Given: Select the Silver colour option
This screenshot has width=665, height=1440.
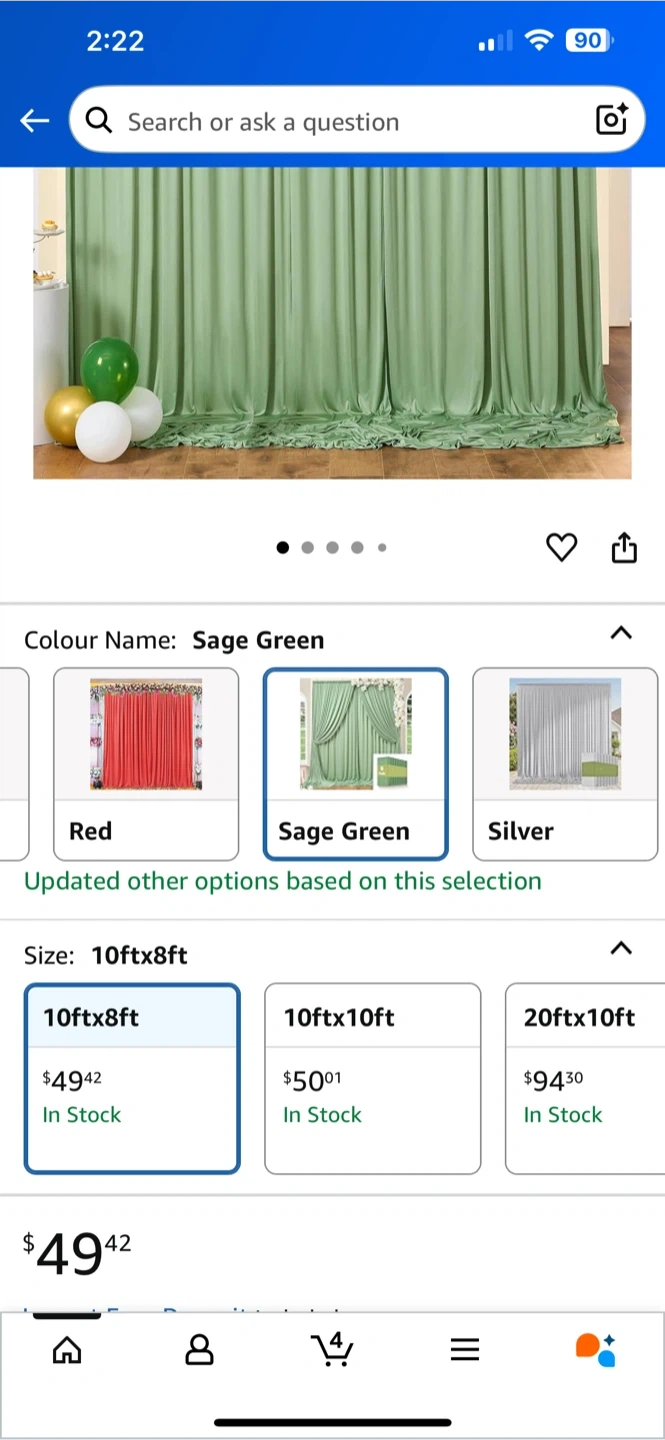Looking at the screenshot, I should [565, 764].
